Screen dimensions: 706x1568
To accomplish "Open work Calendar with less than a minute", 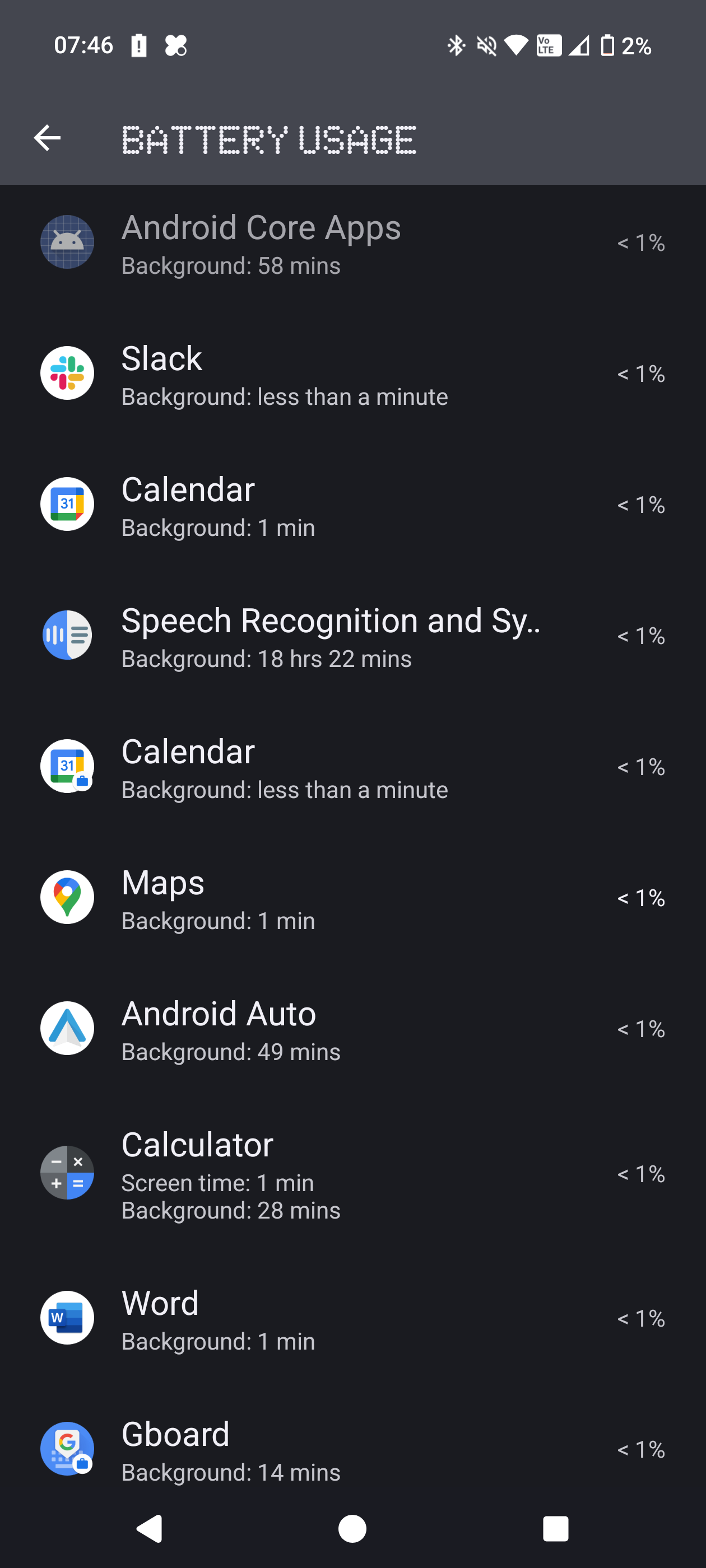I will tap(352, 767).
